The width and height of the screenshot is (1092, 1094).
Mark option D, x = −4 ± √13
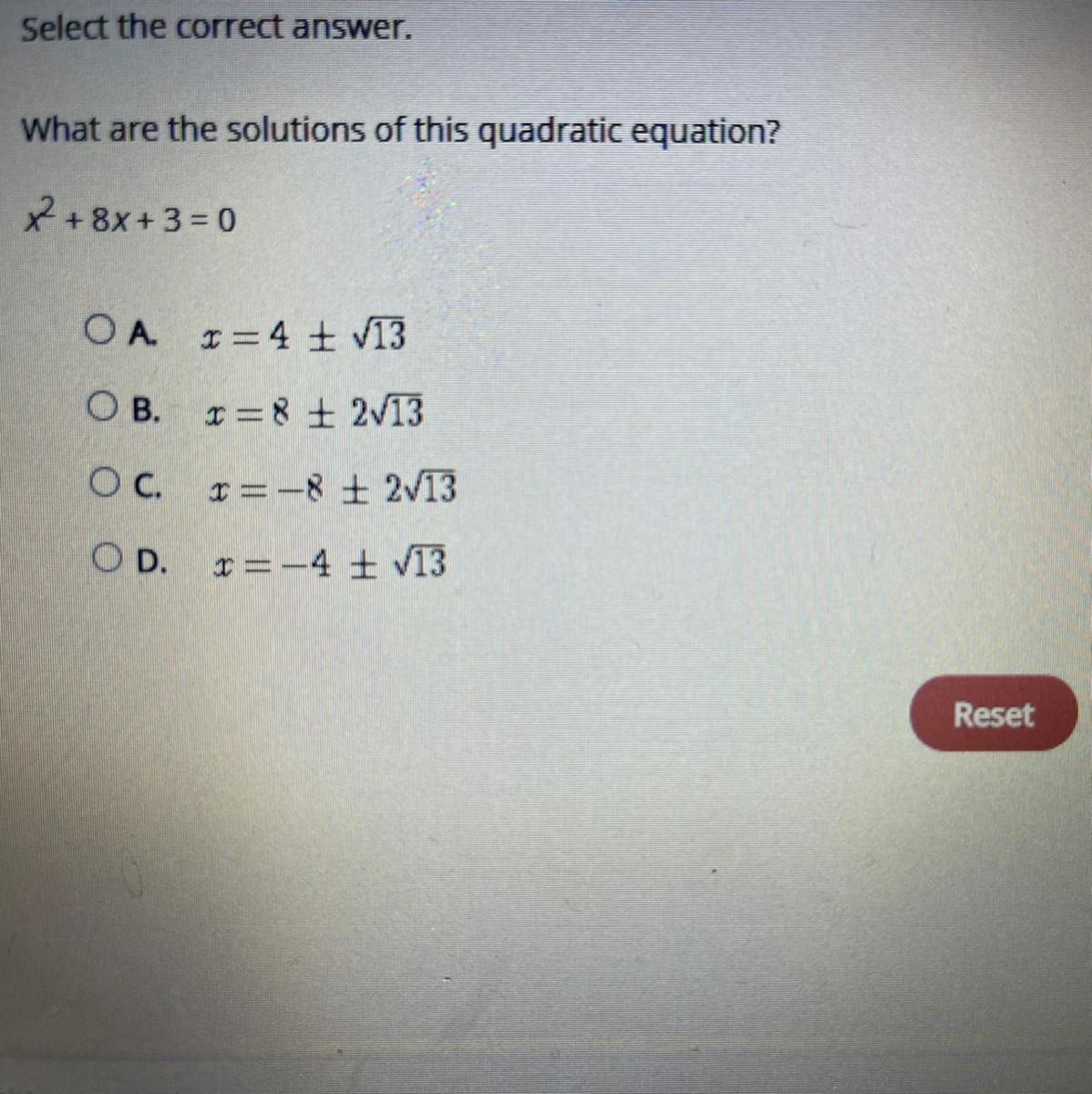(x=105, y=555)
